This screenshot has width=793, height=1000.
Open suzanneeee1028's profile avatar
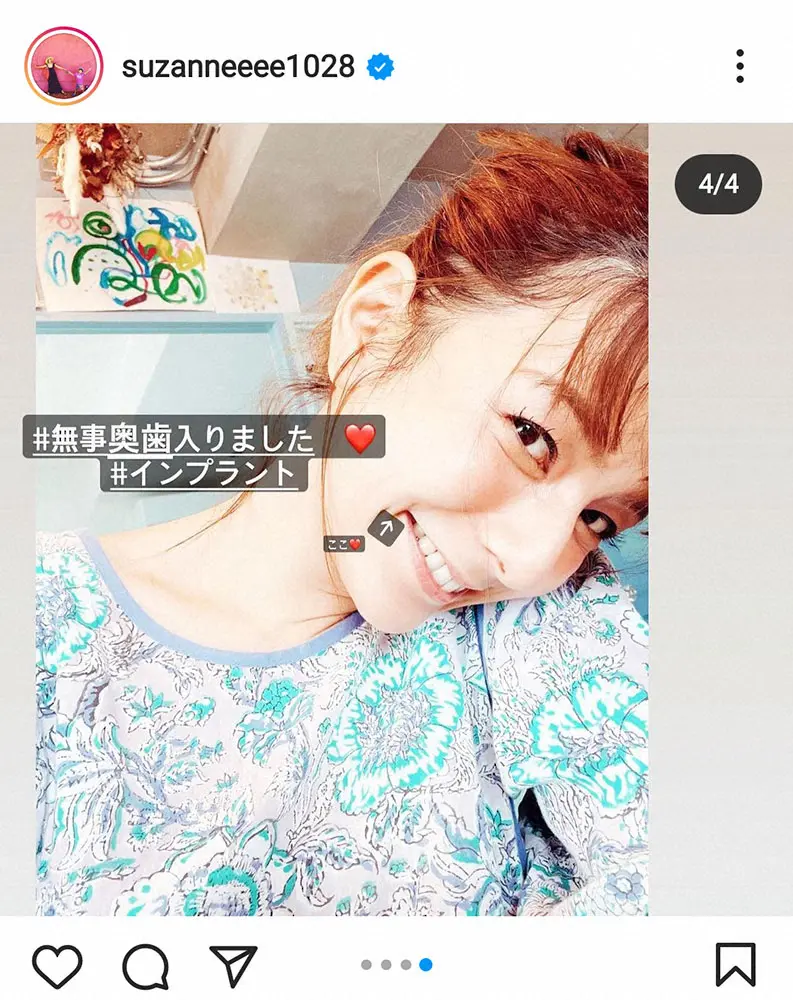(x=64, y=62)
